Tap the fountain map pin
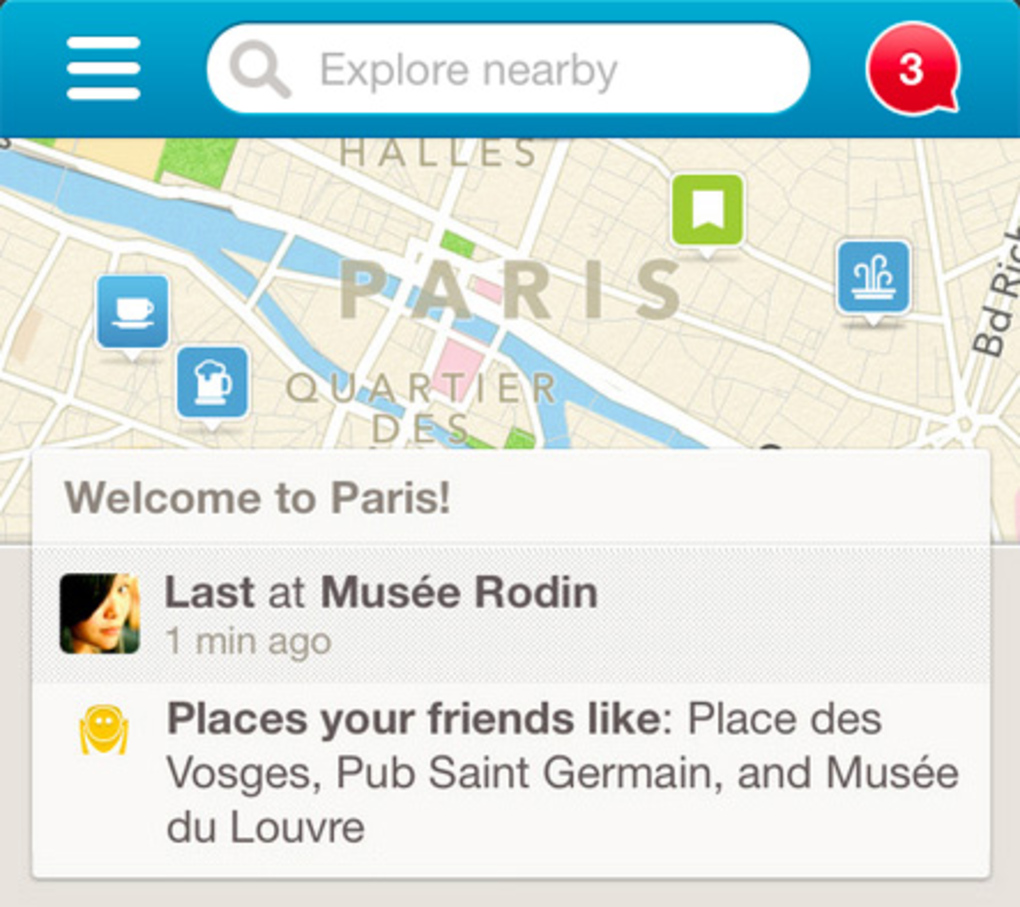This screenshot has height=907, width=1020. coord(873,277)
